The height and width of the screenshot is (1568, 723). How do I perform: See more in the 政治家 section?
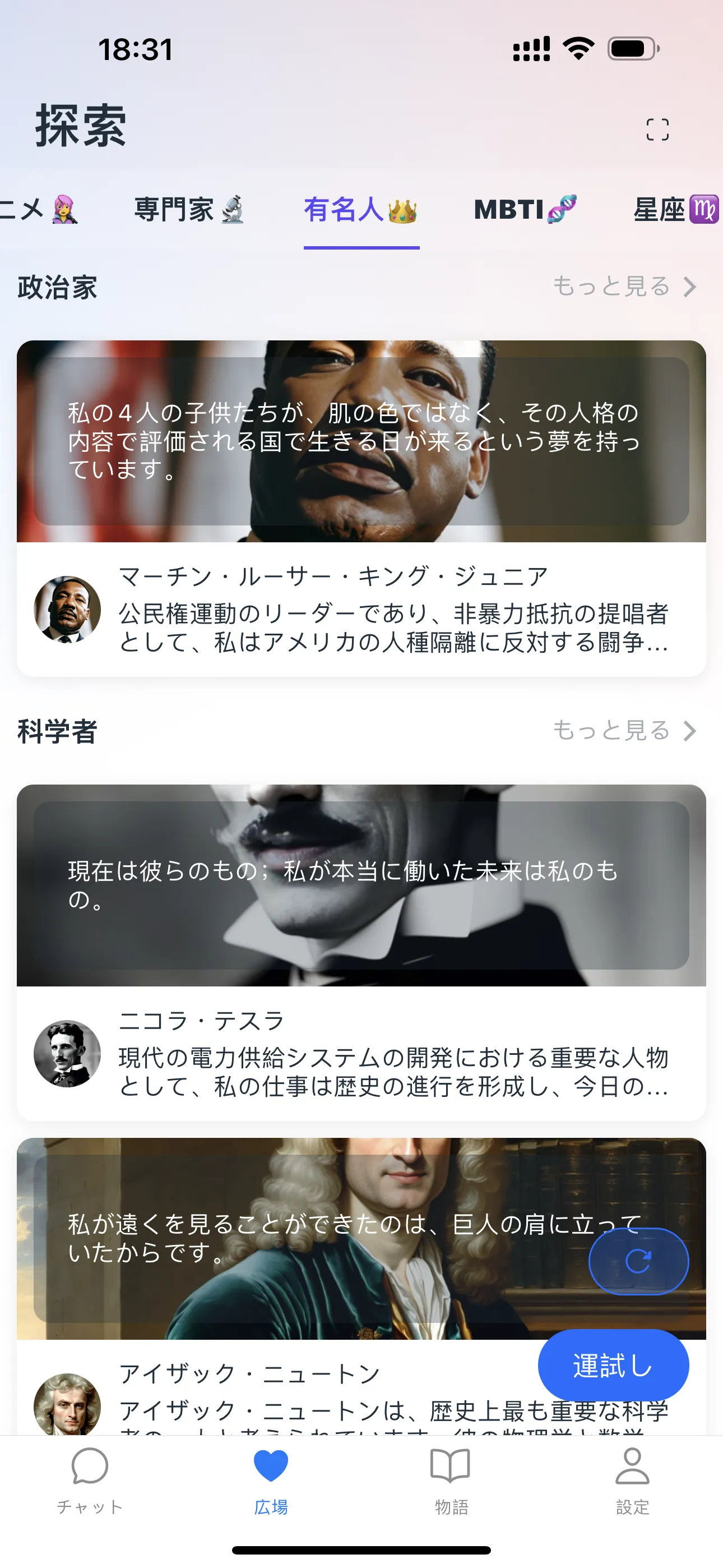point(624,286)
